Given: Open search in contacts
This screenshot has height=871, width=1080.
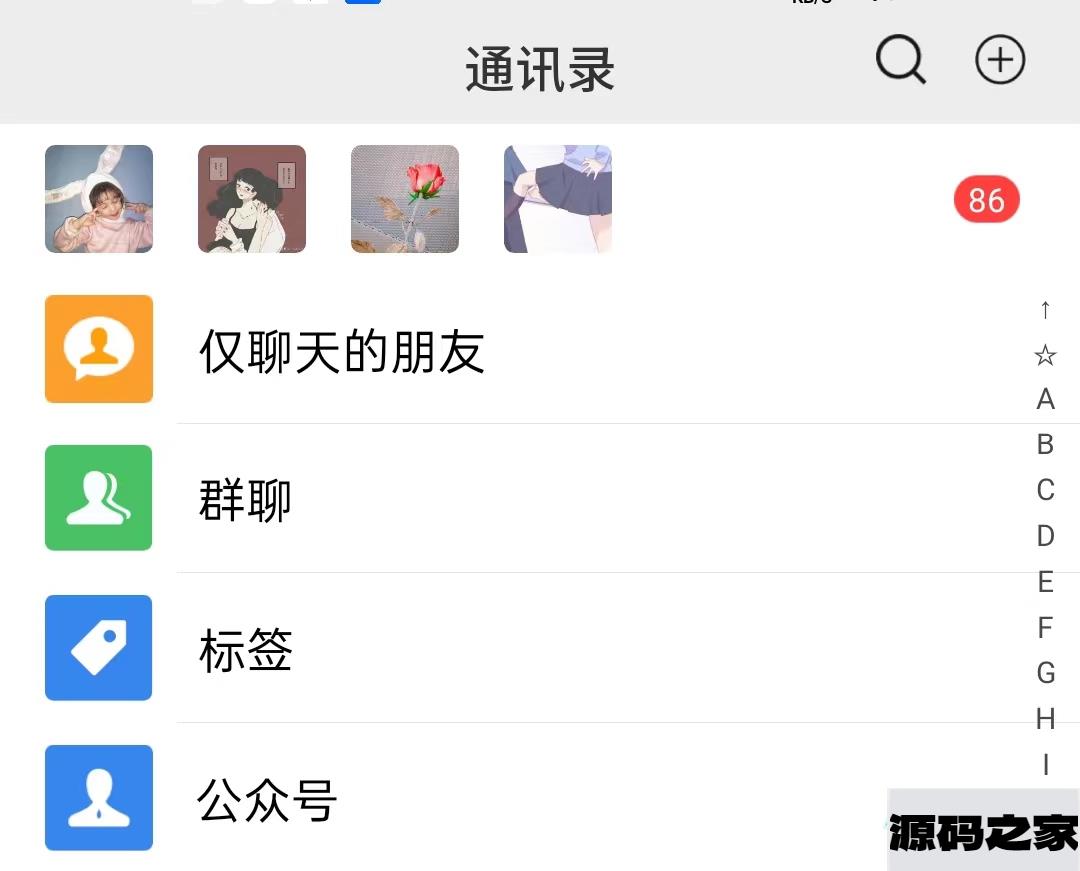Looking at the screenshot, I should (x=900, y=61).
